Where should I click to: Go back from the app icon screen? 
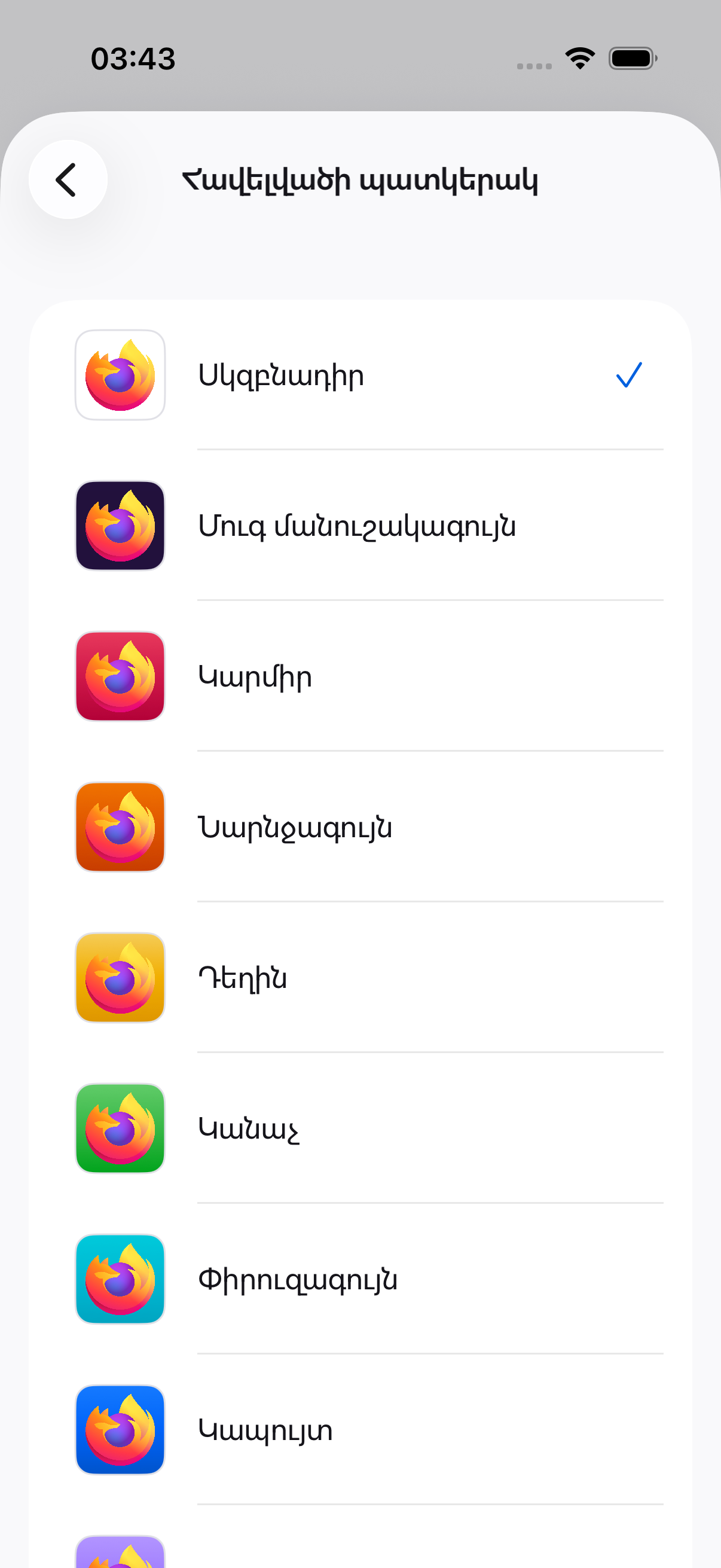coord(68,179)
